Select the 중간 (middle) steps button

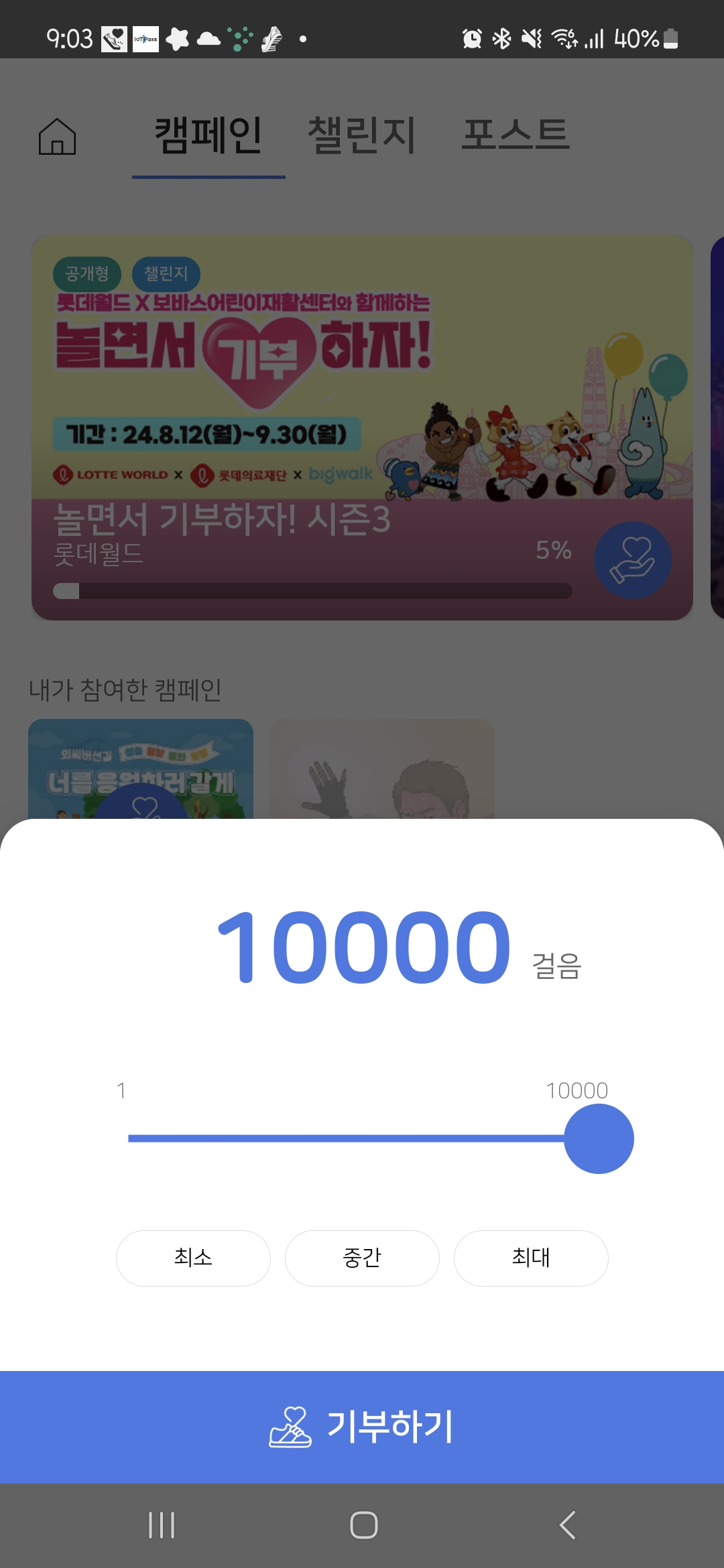[362, 1258]
